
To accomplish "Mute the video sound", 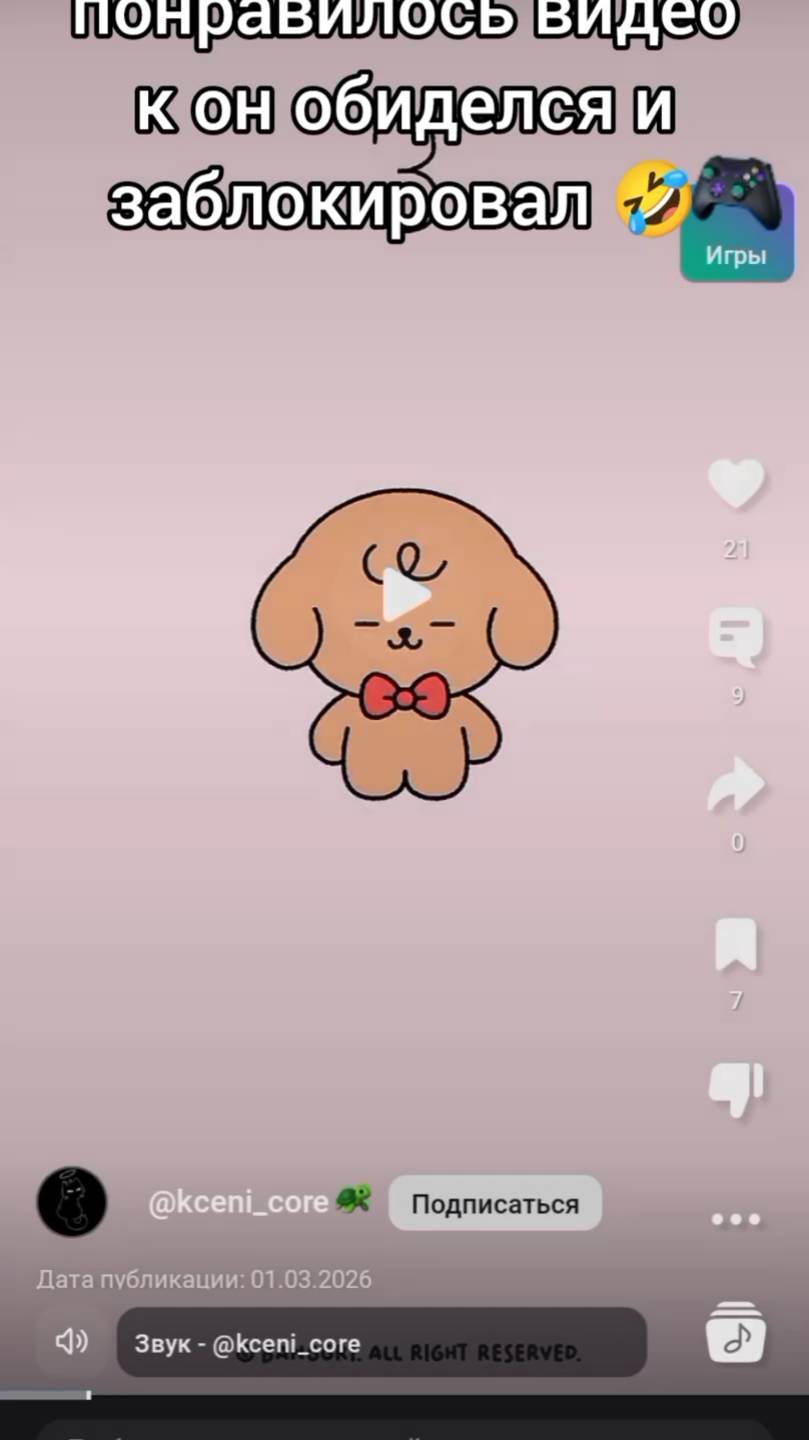I will (x=72, y=1341).
